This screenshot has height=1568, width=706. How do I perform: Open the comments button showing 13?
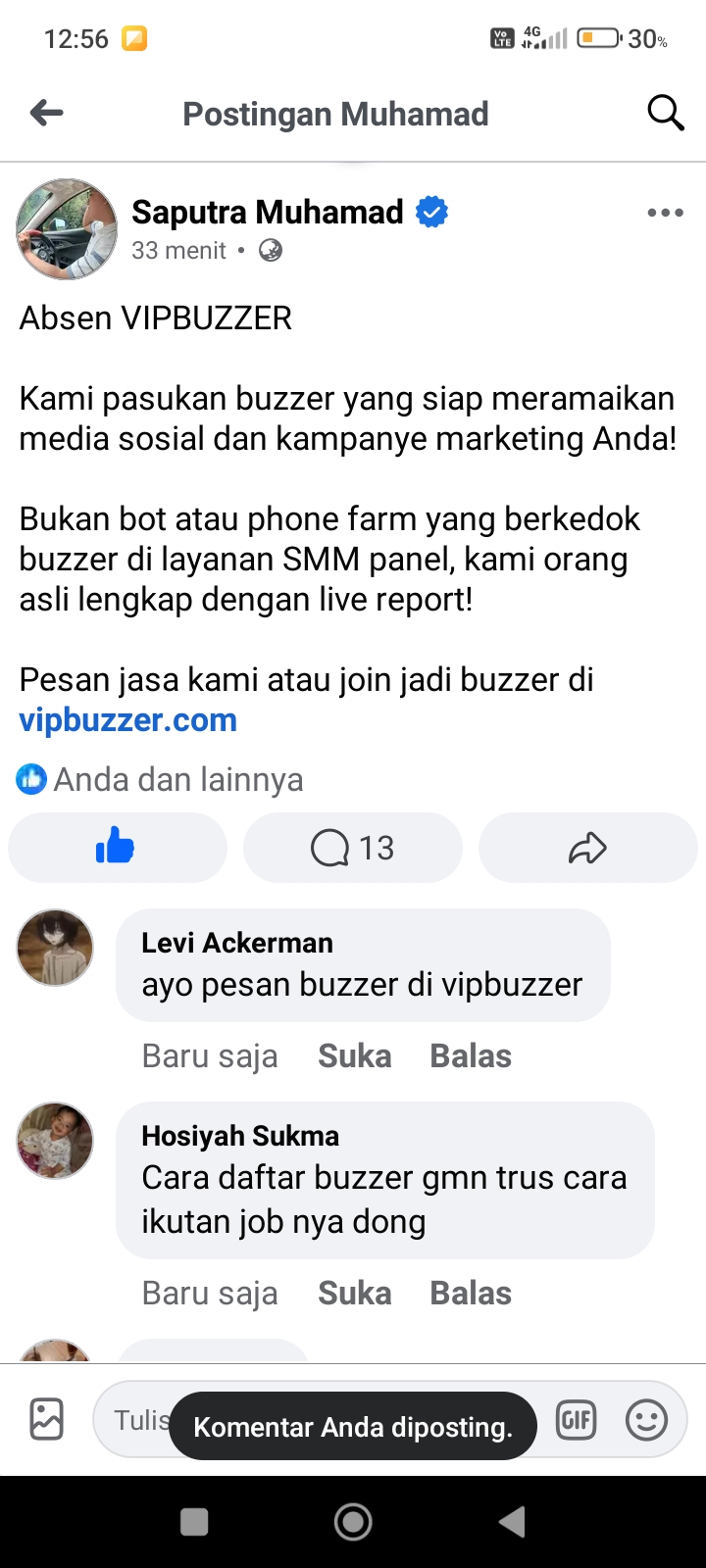pos(352,848)
